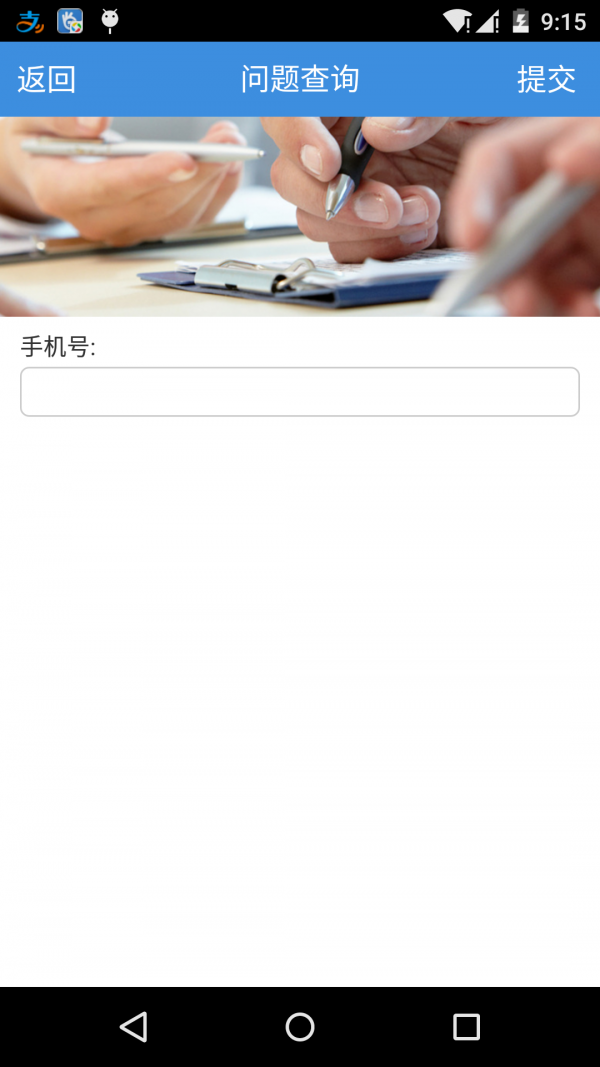Focus the 手机号 phone number field
The height and width of the screenshot is (1067, 600).
(x=300, y=392)
